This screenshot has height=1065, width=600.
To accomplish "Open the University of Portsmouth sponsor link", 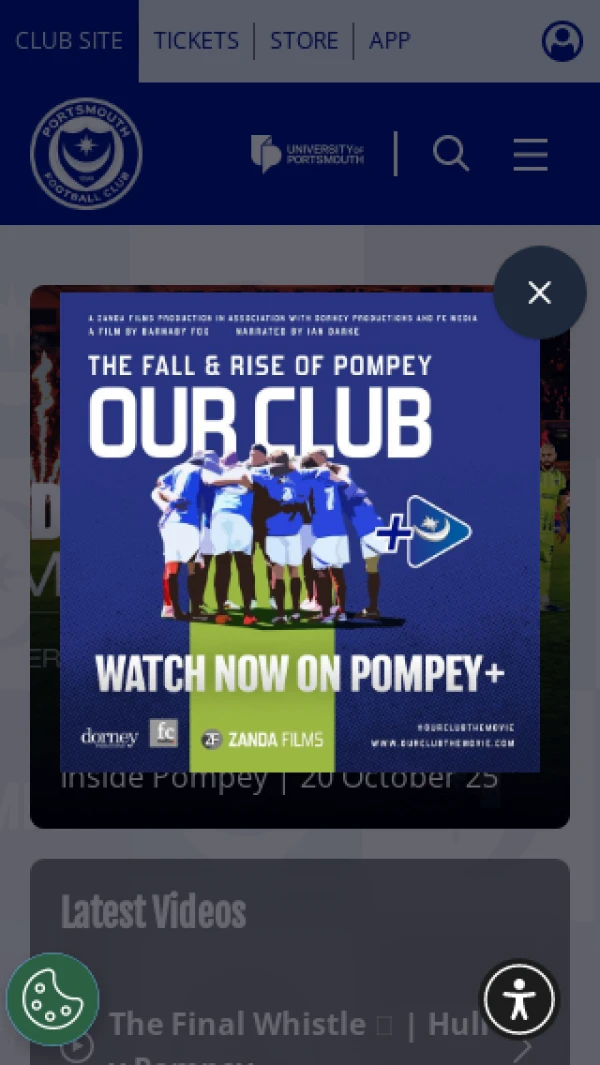I will pos(307,154).
